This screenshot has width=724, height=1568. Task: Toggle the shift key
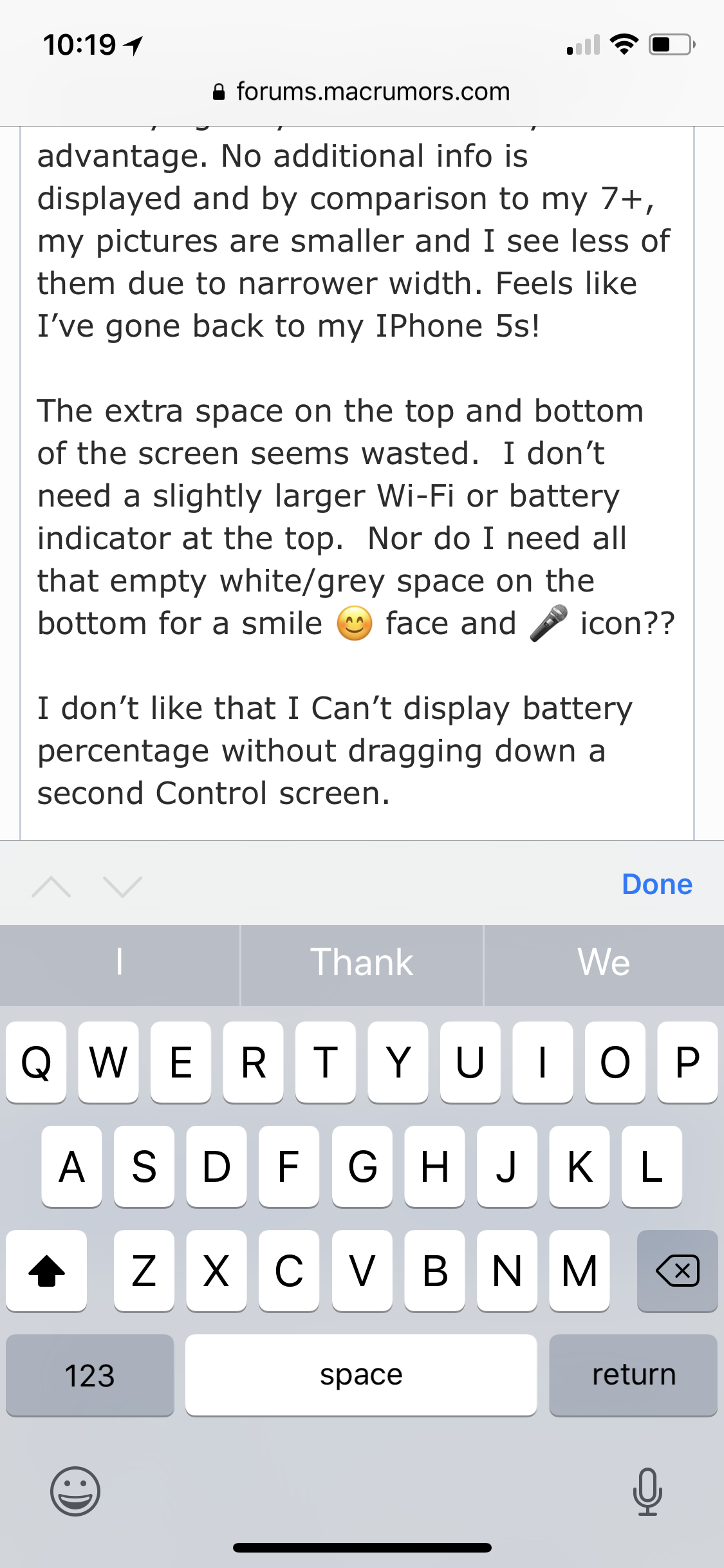pos(46,1271)
